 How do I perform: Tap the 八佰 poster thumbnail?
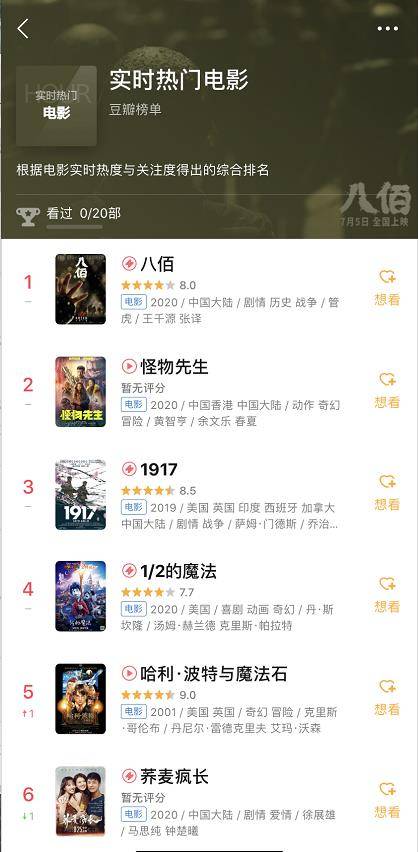(x=80, y=289)
